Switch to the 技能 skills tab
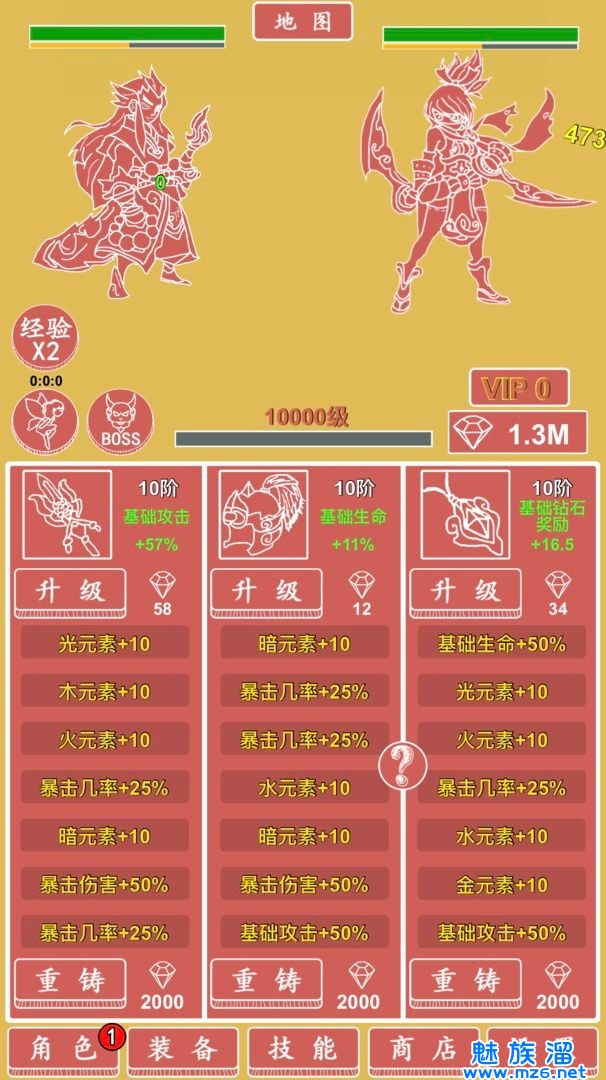 (x=303, y=1049)
